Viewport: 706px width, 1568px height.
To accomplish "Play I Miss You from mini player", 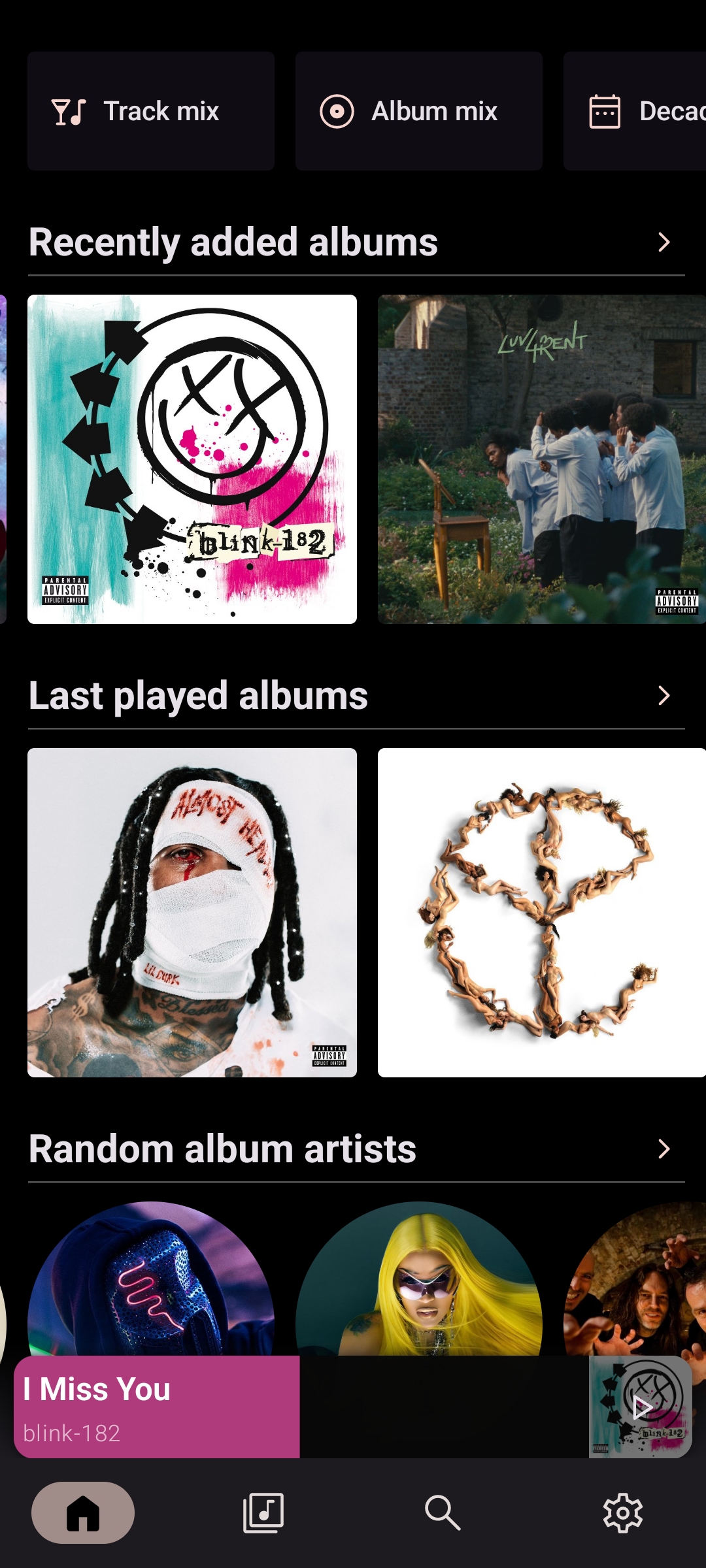I will click(x=641, y=1407).
